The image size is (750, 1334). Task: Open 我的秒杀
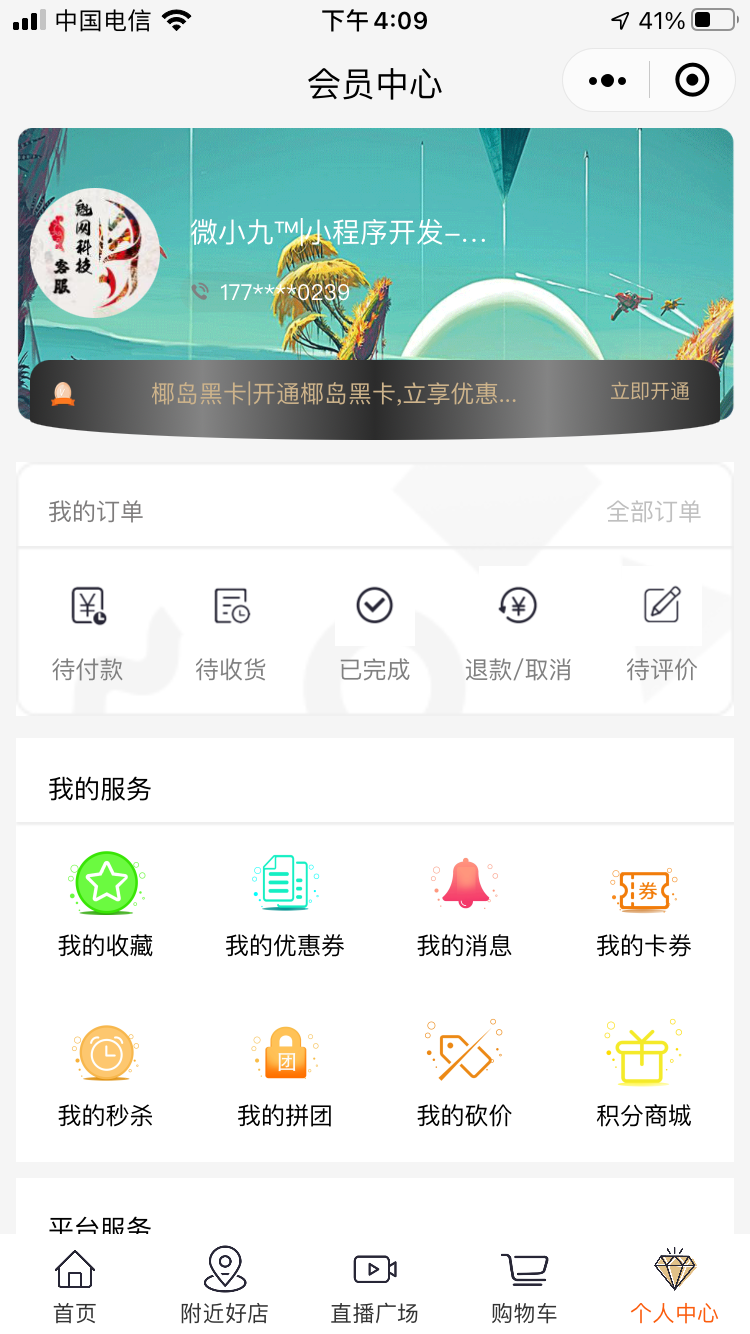[106, 1075]
